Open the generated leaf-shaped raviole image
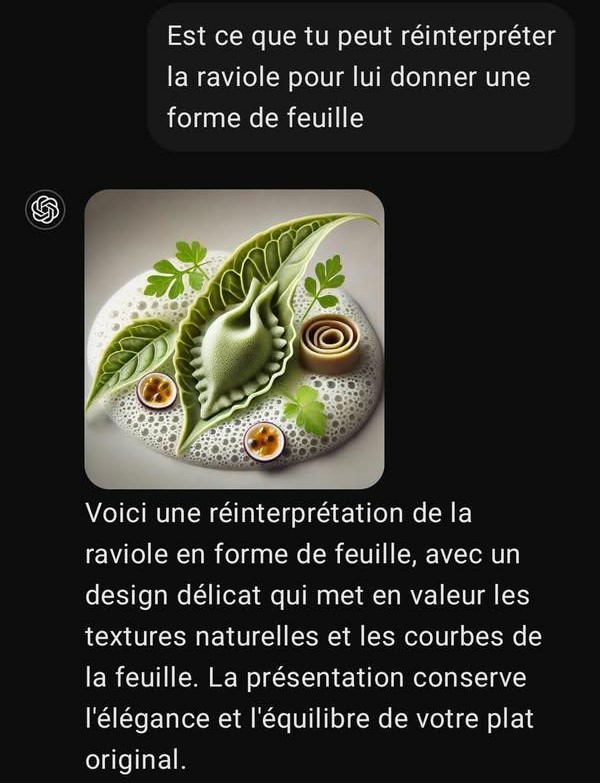Viewport: 600px width, 783px height. [234, 338]
